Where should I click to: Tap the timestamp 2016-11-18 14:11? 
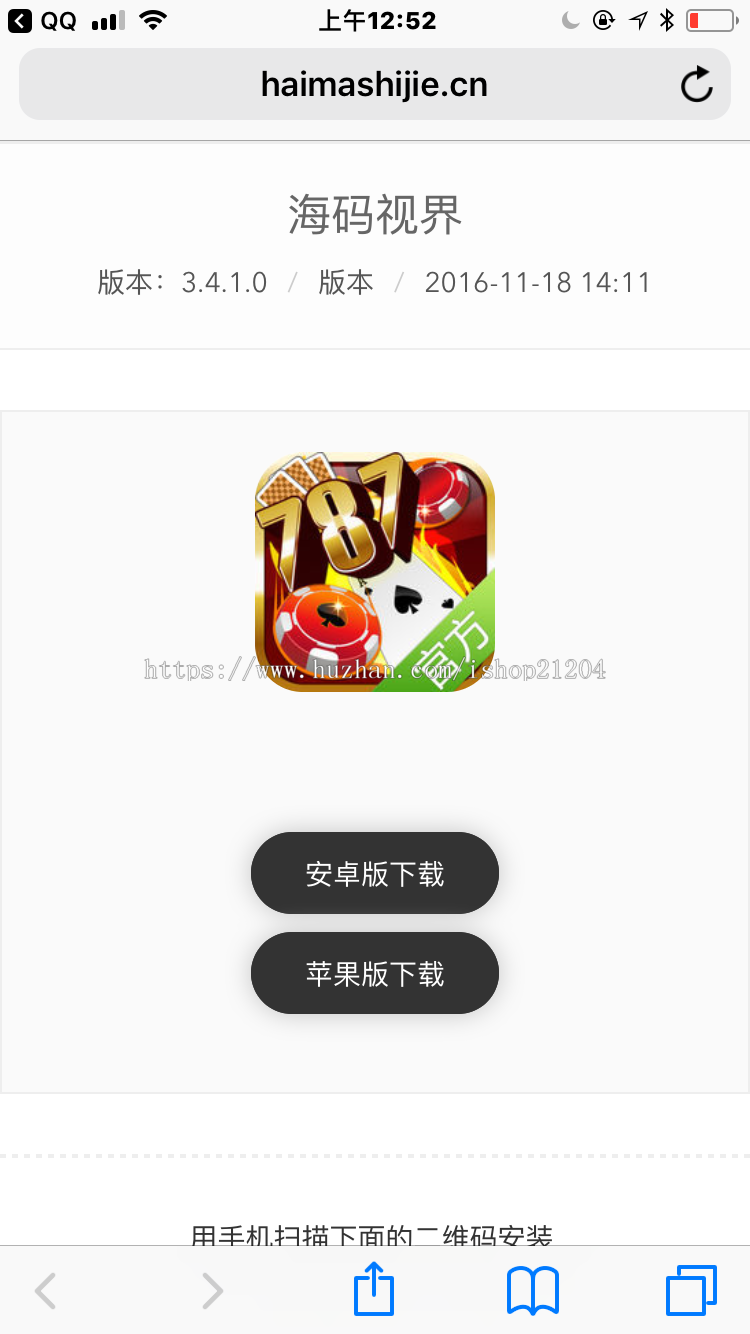tap(537, 282)
